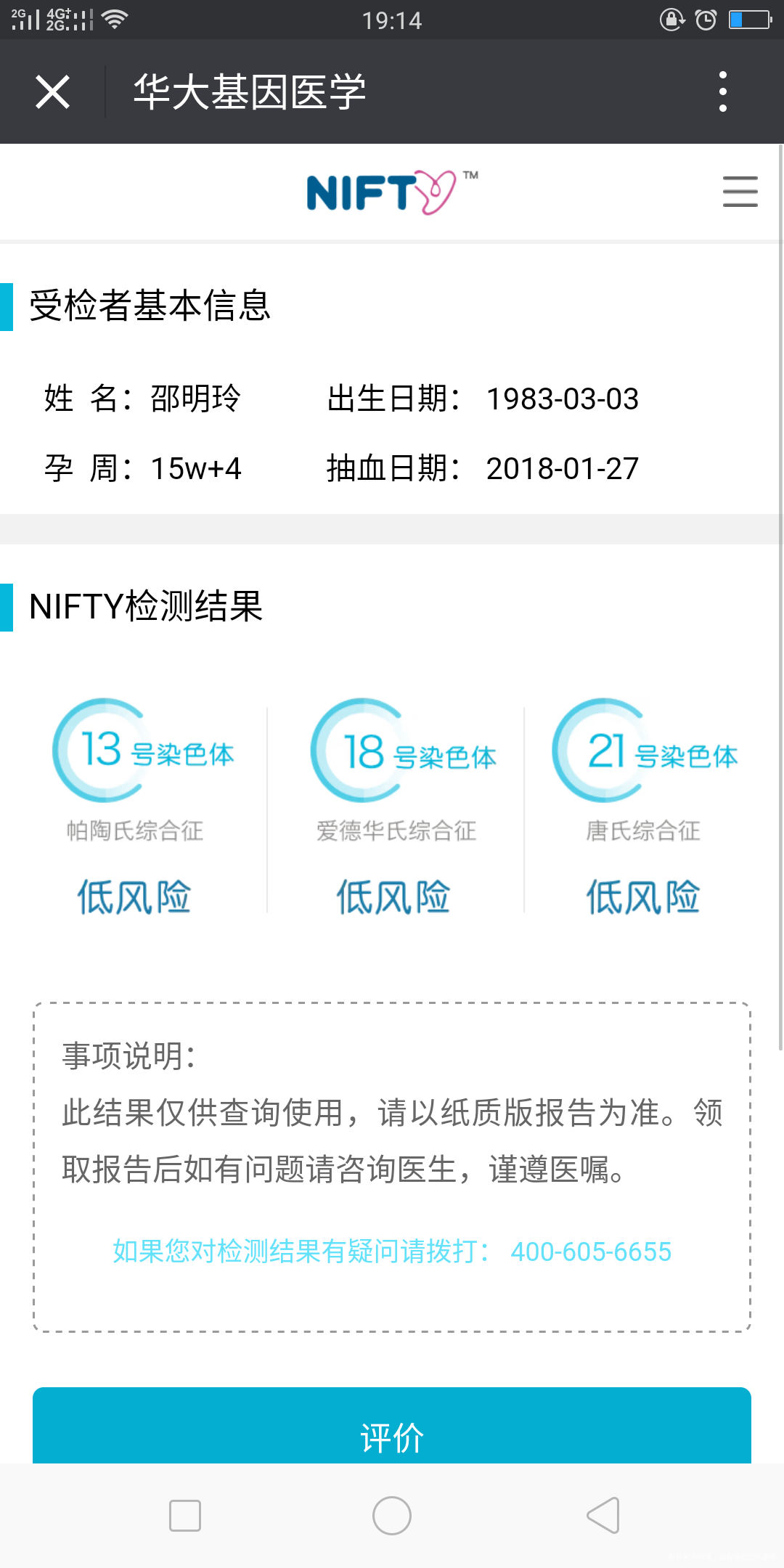Tap the Android back navigation button
The height and width of the screenshot is (1568, 784).
click(602, 1515)
